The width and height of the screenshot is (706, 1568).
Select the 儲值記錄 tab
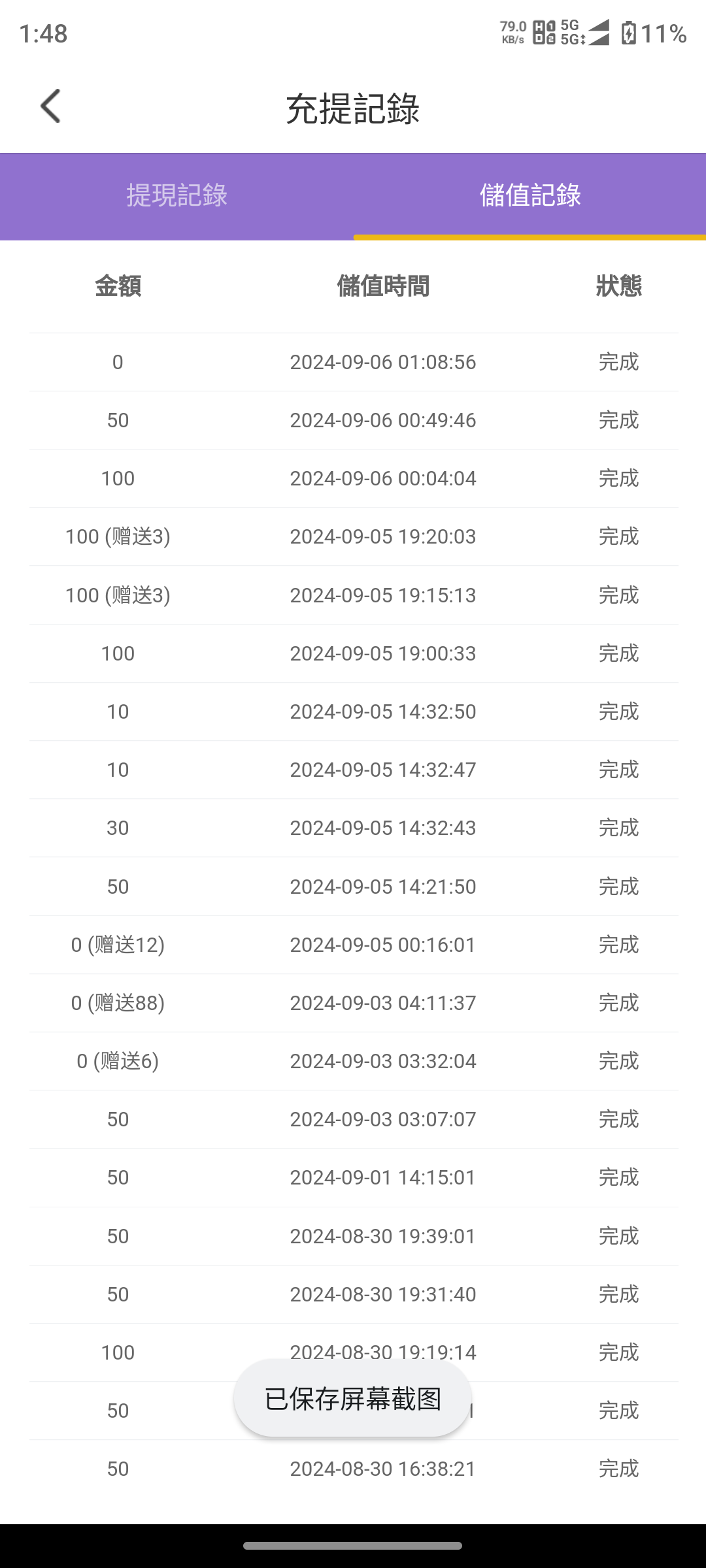(x=529, y=195)
